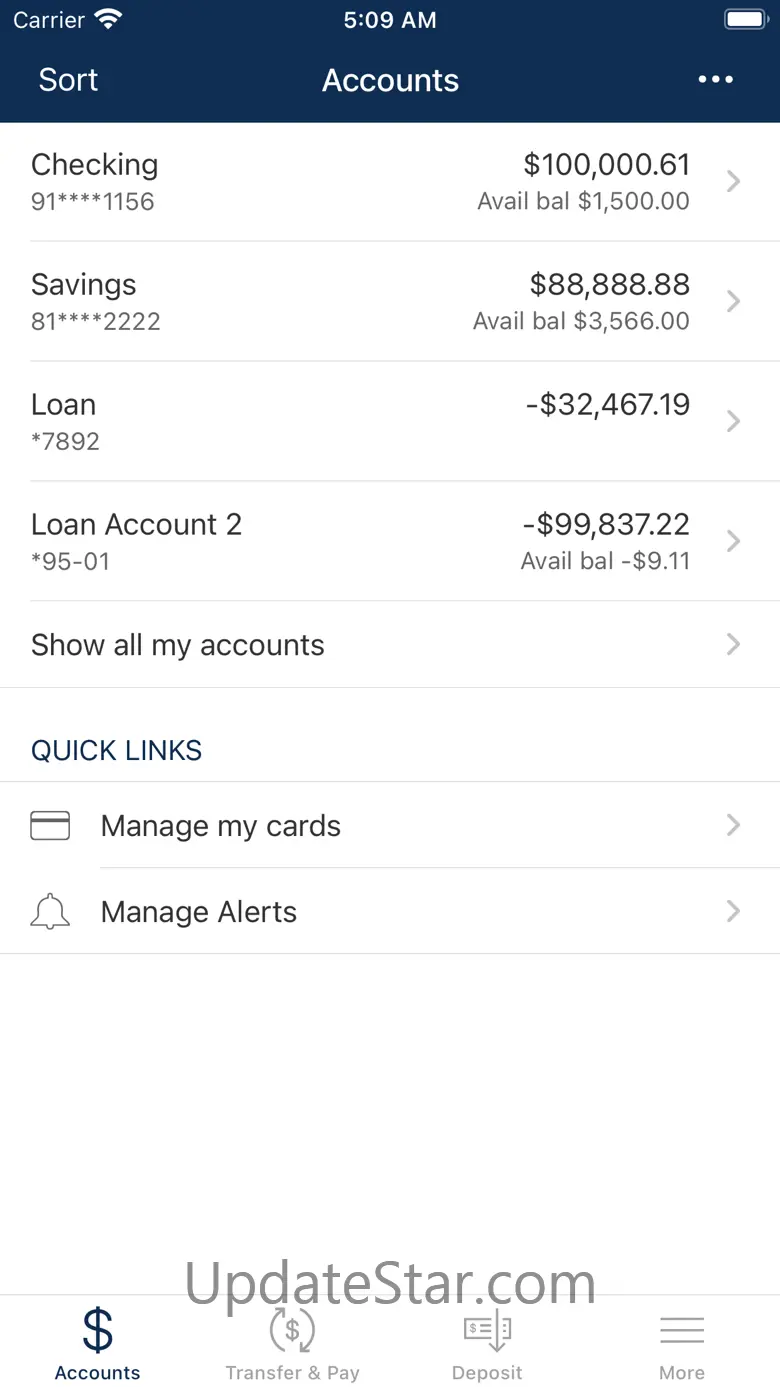Viewport: 780px width, 1387px height.
Task: Switch to the Deposit tab
Action: (x=487, y=1343)
